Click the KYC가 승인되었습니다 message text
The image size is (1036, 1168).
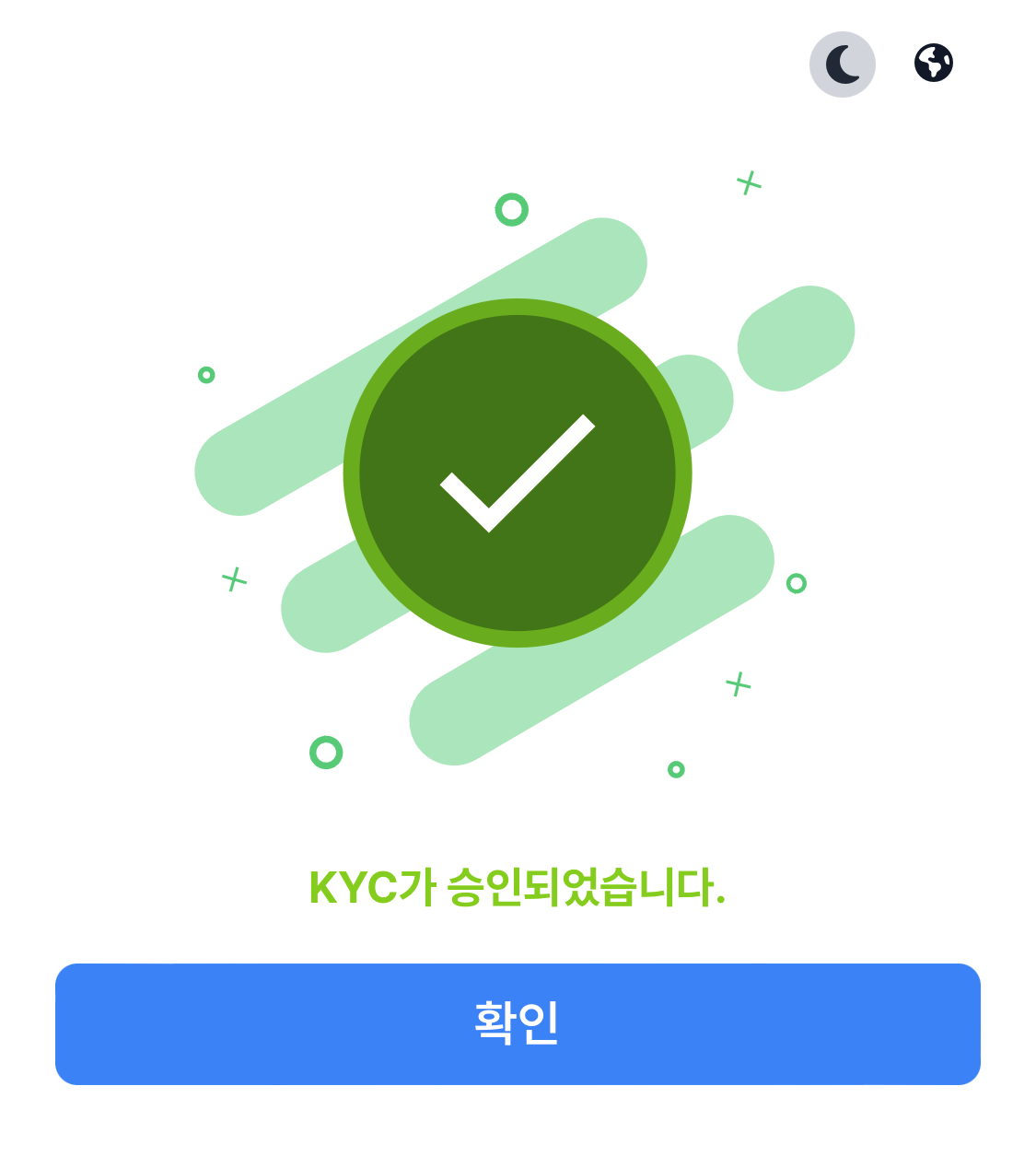518,887
